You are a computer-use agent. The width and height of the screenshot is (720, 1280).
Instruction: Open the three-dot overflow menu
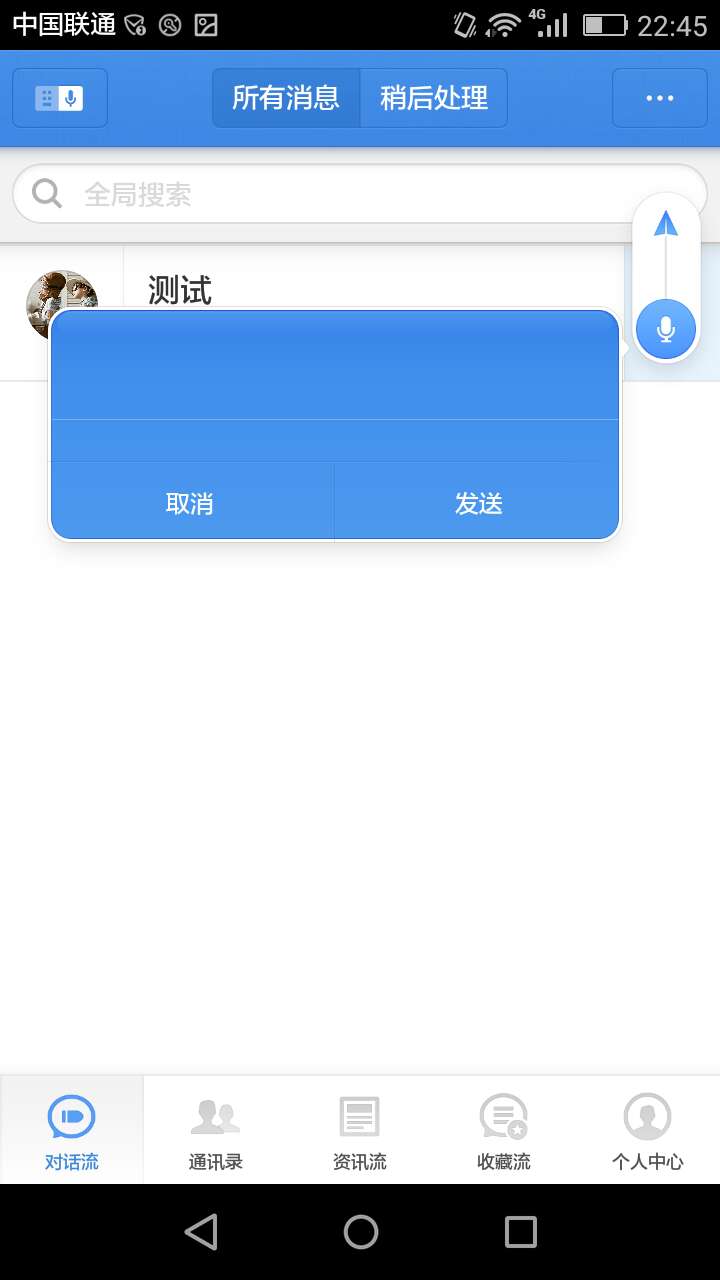pyautogui.click(x=659, y=97)
